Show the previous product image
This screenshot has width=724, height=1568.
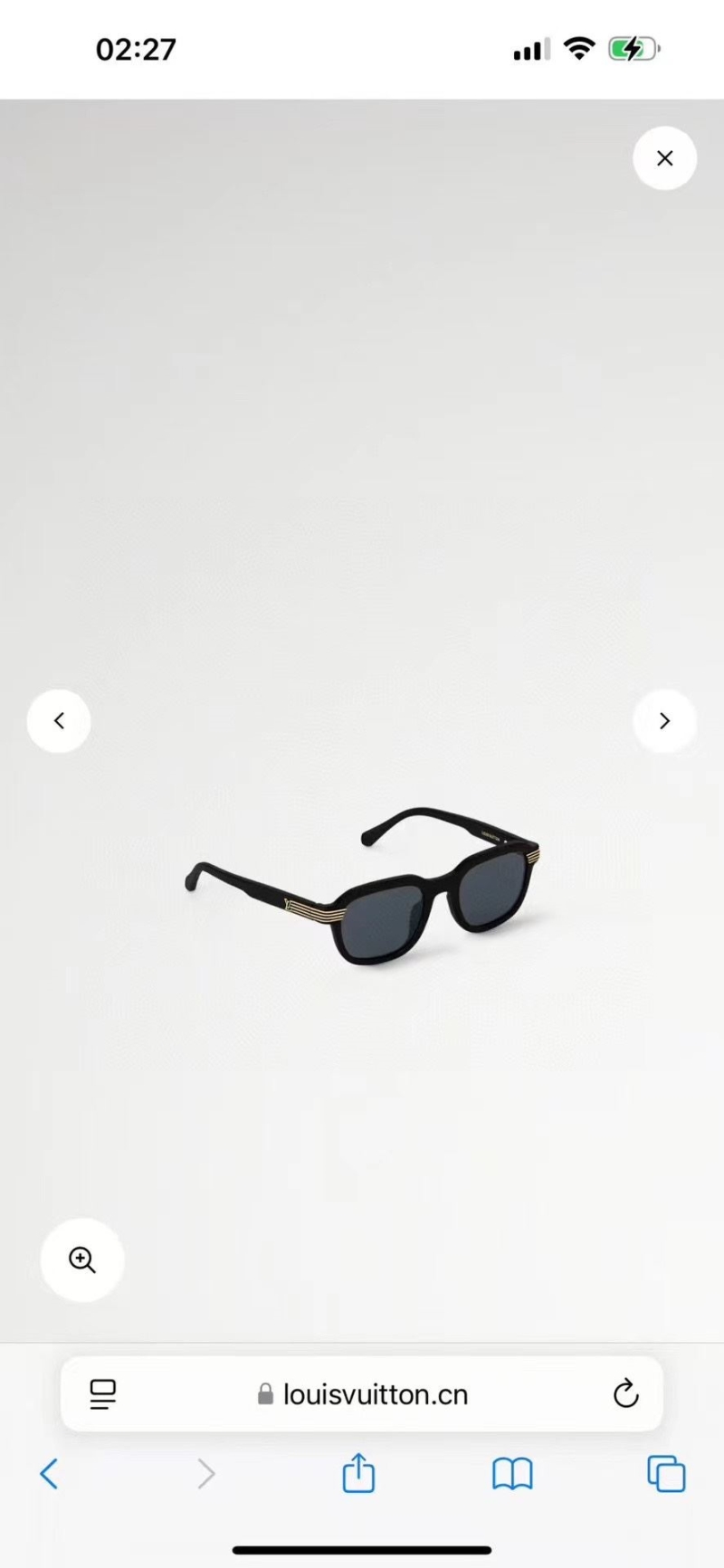pyautogui.click(x=59, y=721)
